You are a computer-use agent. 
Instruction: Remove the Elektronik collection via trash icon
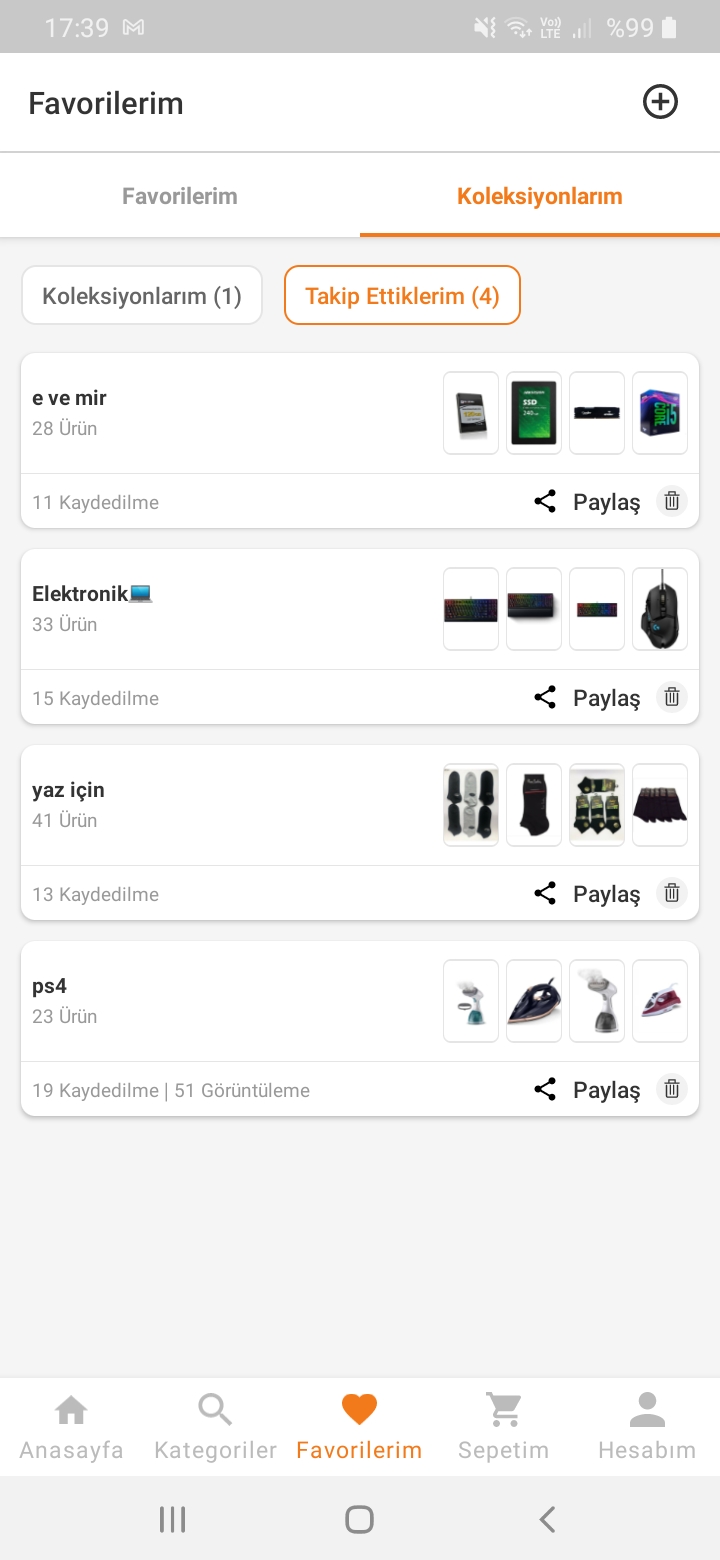pos(672,697)
